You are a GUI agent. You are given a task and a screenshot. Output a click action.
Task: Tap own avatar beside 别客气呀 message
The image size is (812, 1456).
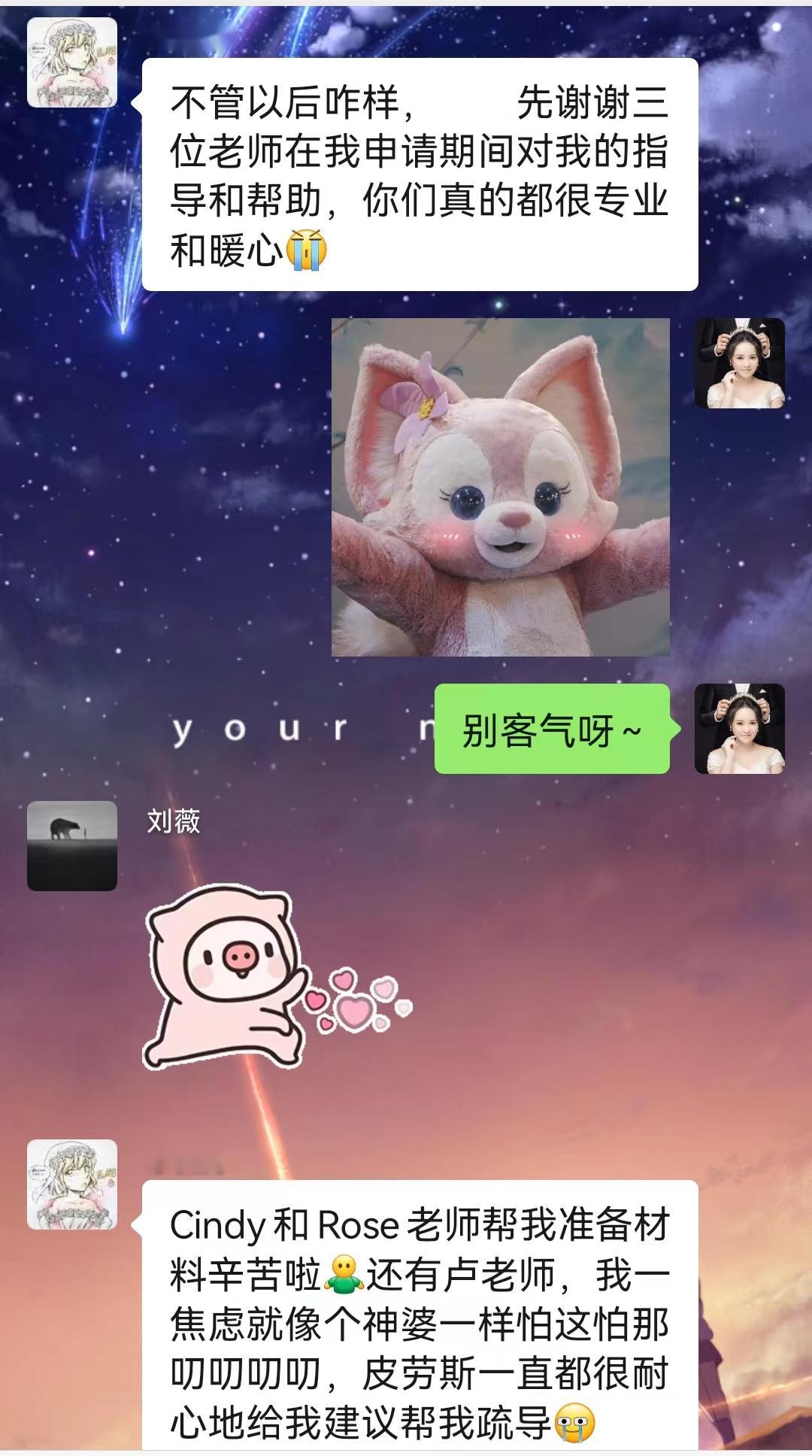coord(739,728)
